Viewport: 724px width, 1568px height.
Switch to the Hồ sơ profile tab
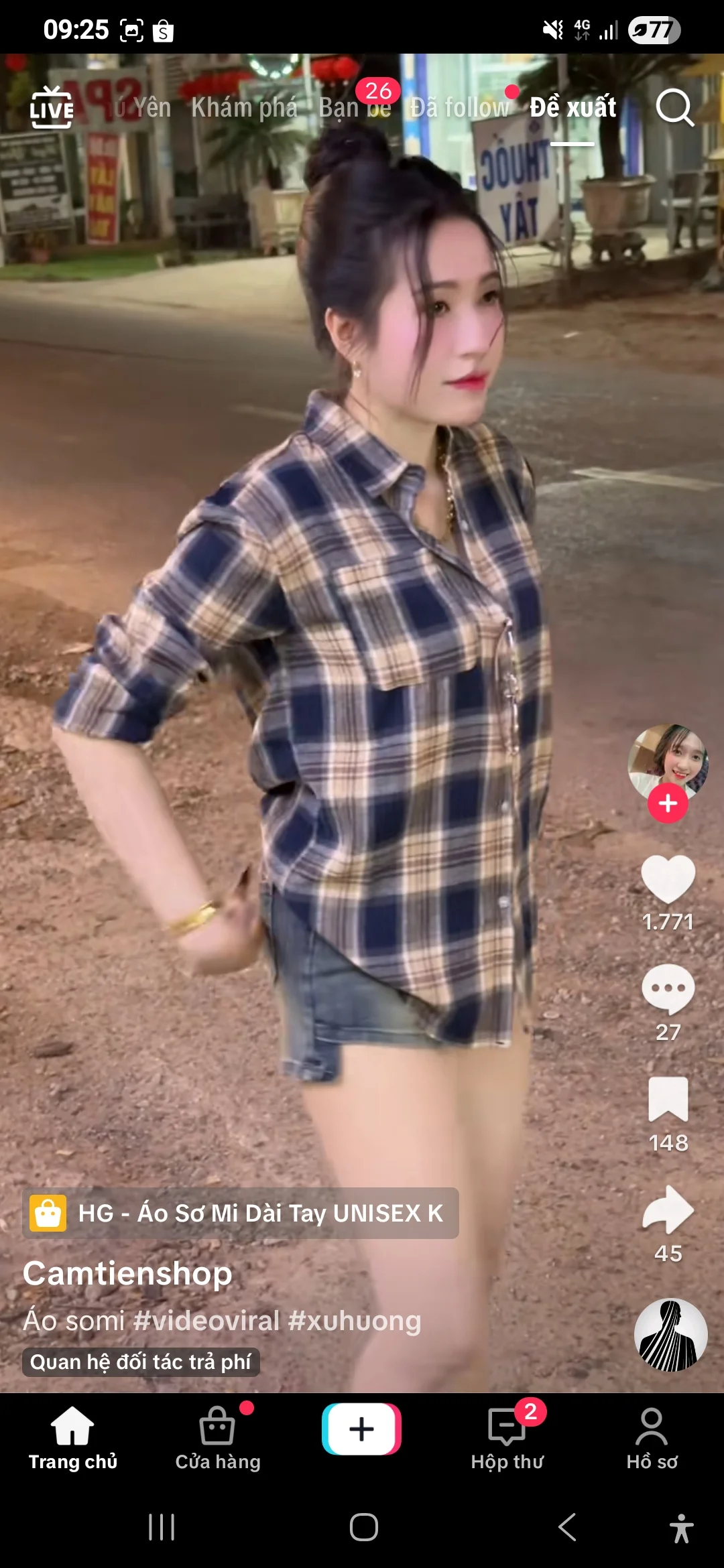(652, 1439)
